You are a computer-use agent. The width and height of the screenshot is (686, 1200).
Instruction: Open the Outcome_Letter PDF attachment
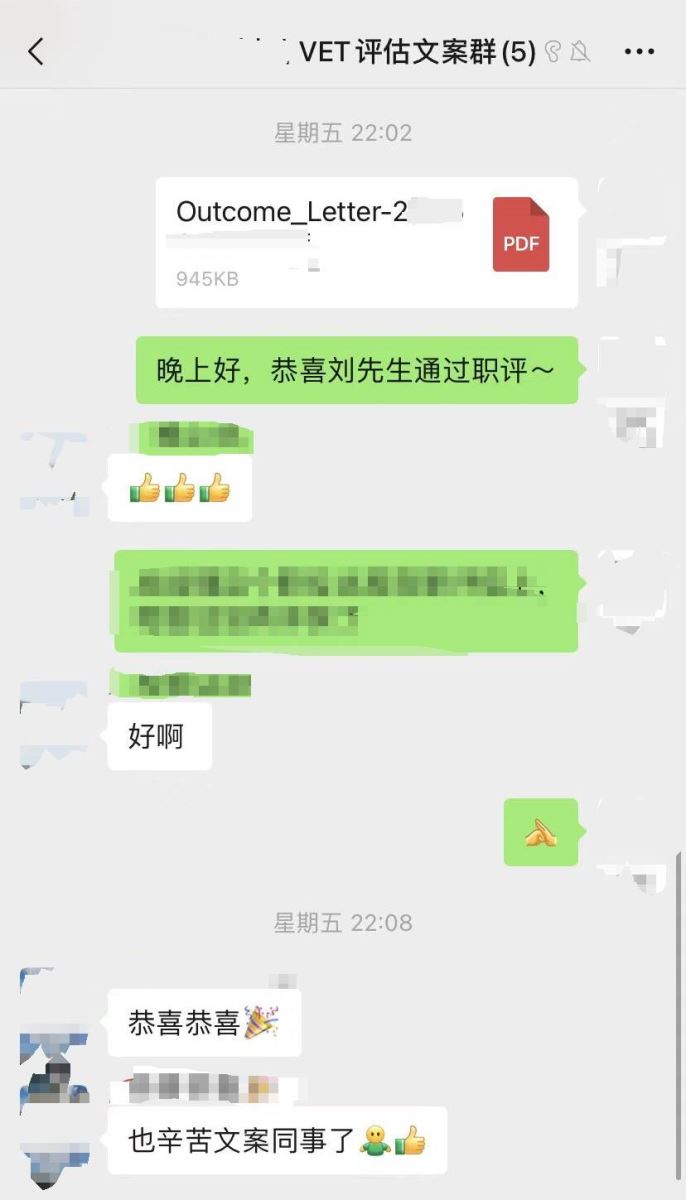pos(366,242)
